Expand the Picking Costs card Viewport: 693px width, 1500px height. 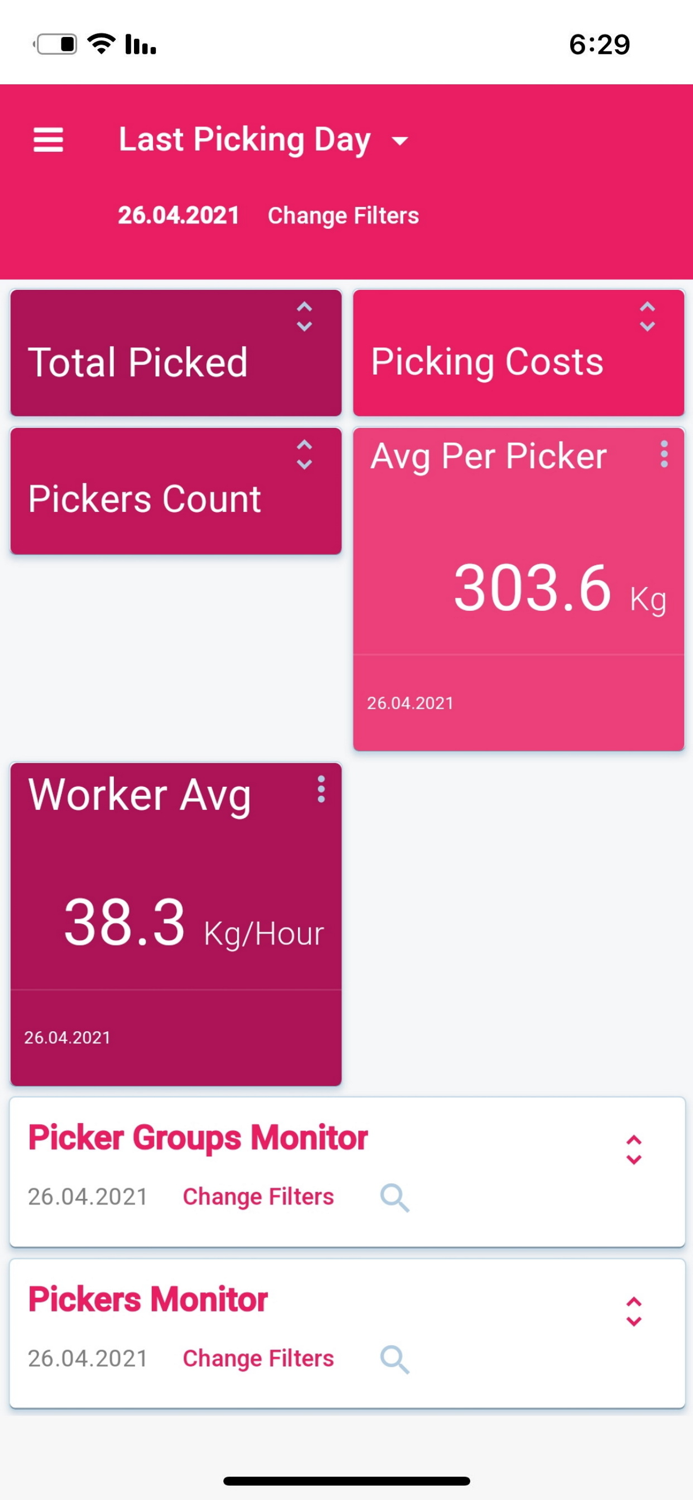tap(647, 317)
